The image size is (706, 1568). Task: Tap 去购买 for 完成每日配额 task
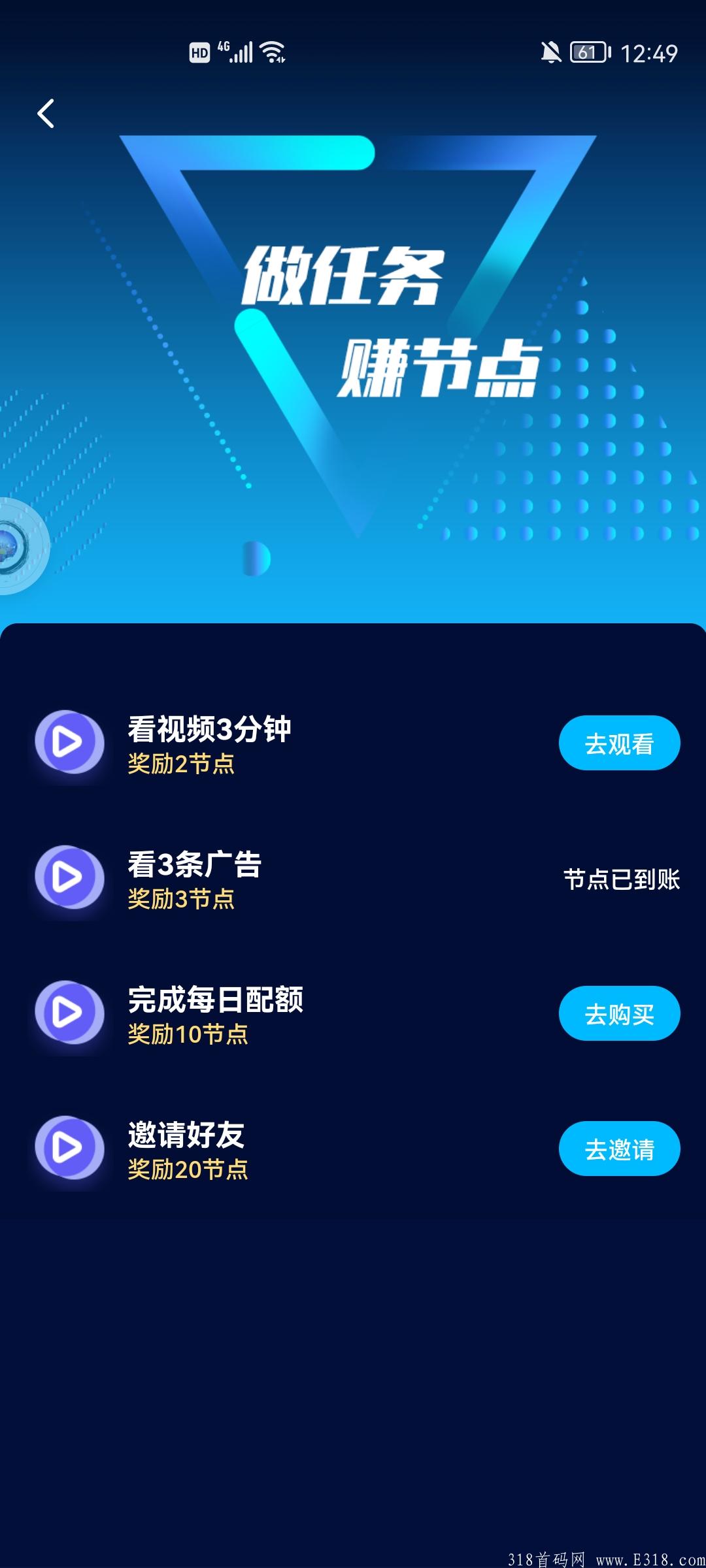coord(619,1013)
